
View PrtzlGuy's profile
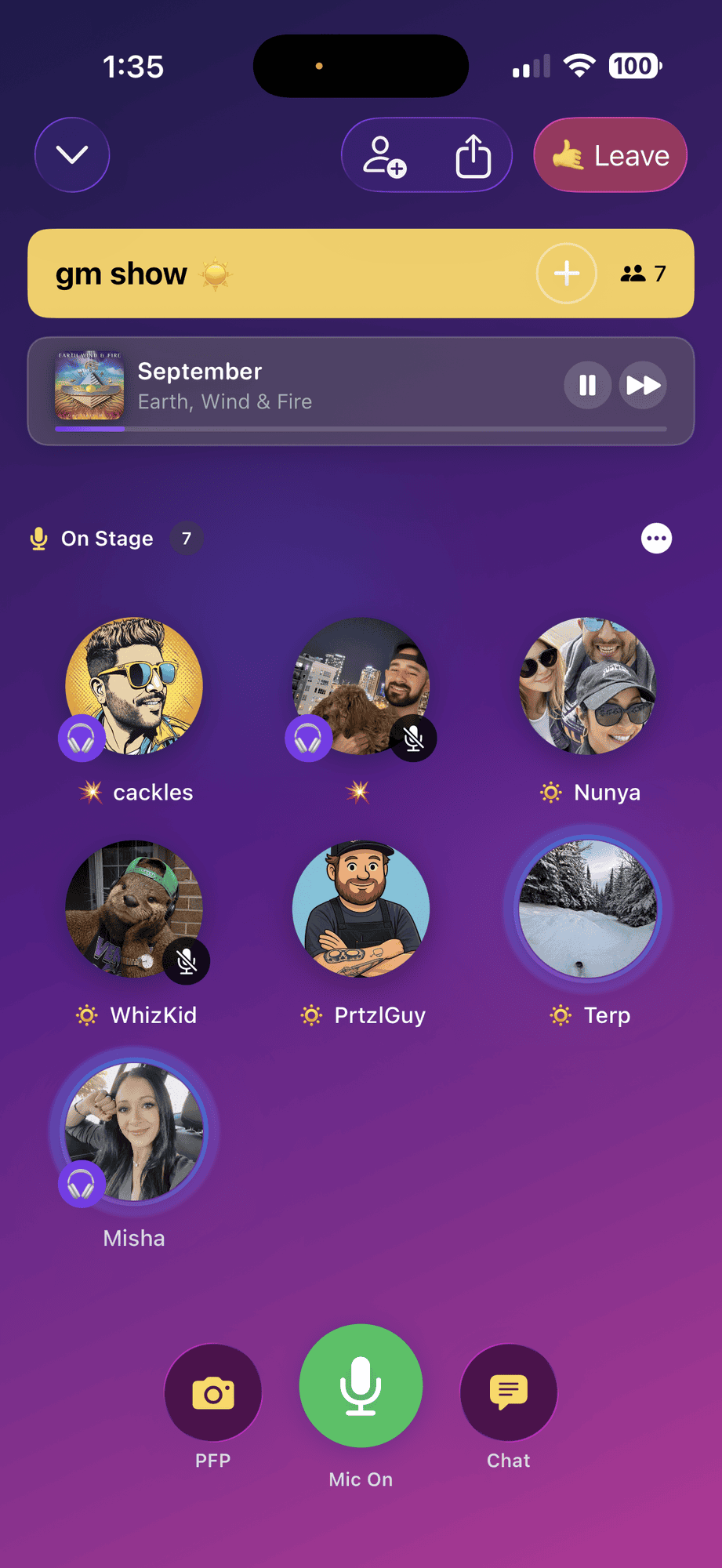point(361,909)
